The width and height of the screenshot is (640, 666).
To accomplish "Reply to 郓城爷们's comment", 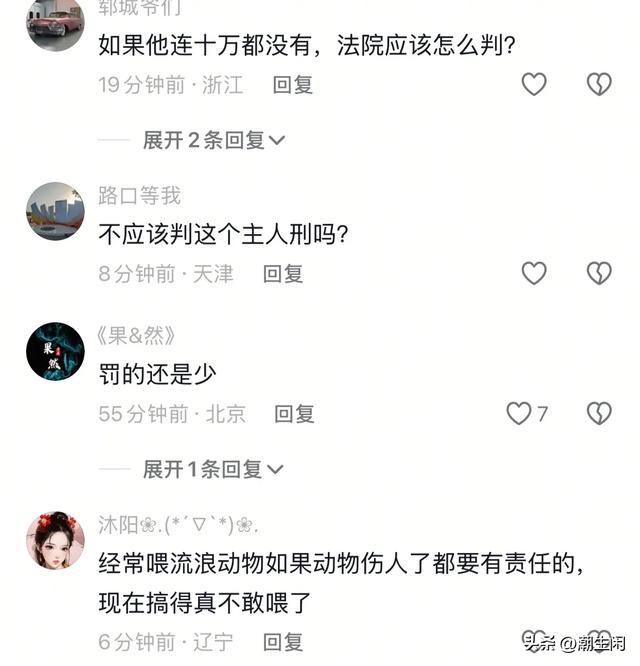I will tap(293, 85).
